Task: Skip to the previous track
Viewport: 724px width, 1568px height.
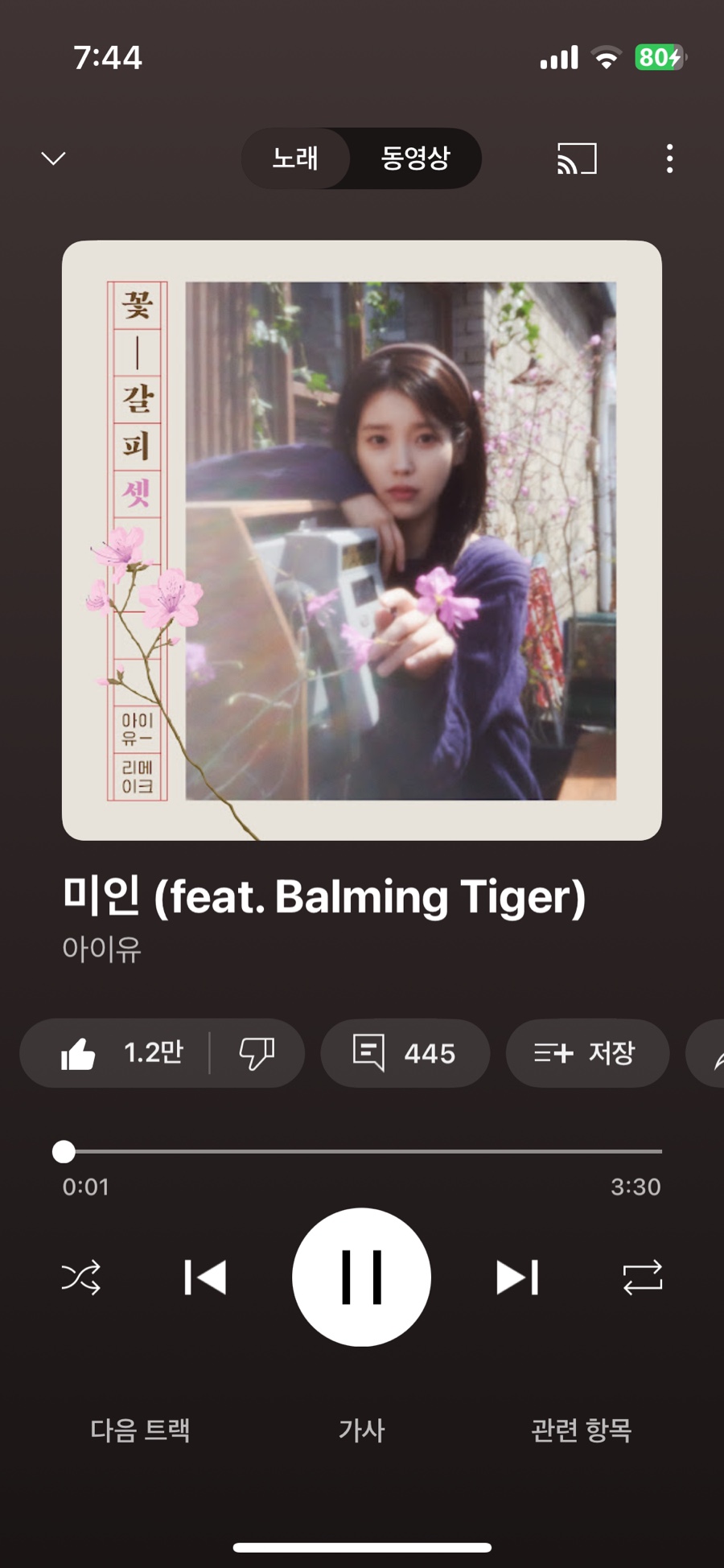Action: [205, 1277]
